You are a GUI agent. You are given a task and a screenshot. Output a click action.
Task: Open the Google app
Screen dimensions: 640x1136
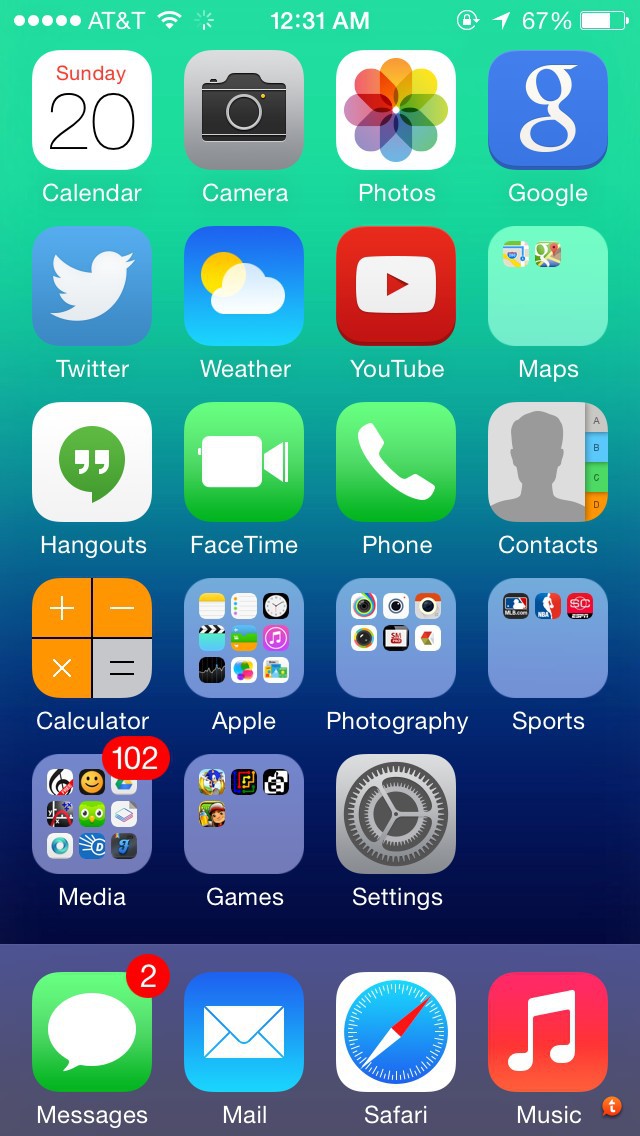548,110
